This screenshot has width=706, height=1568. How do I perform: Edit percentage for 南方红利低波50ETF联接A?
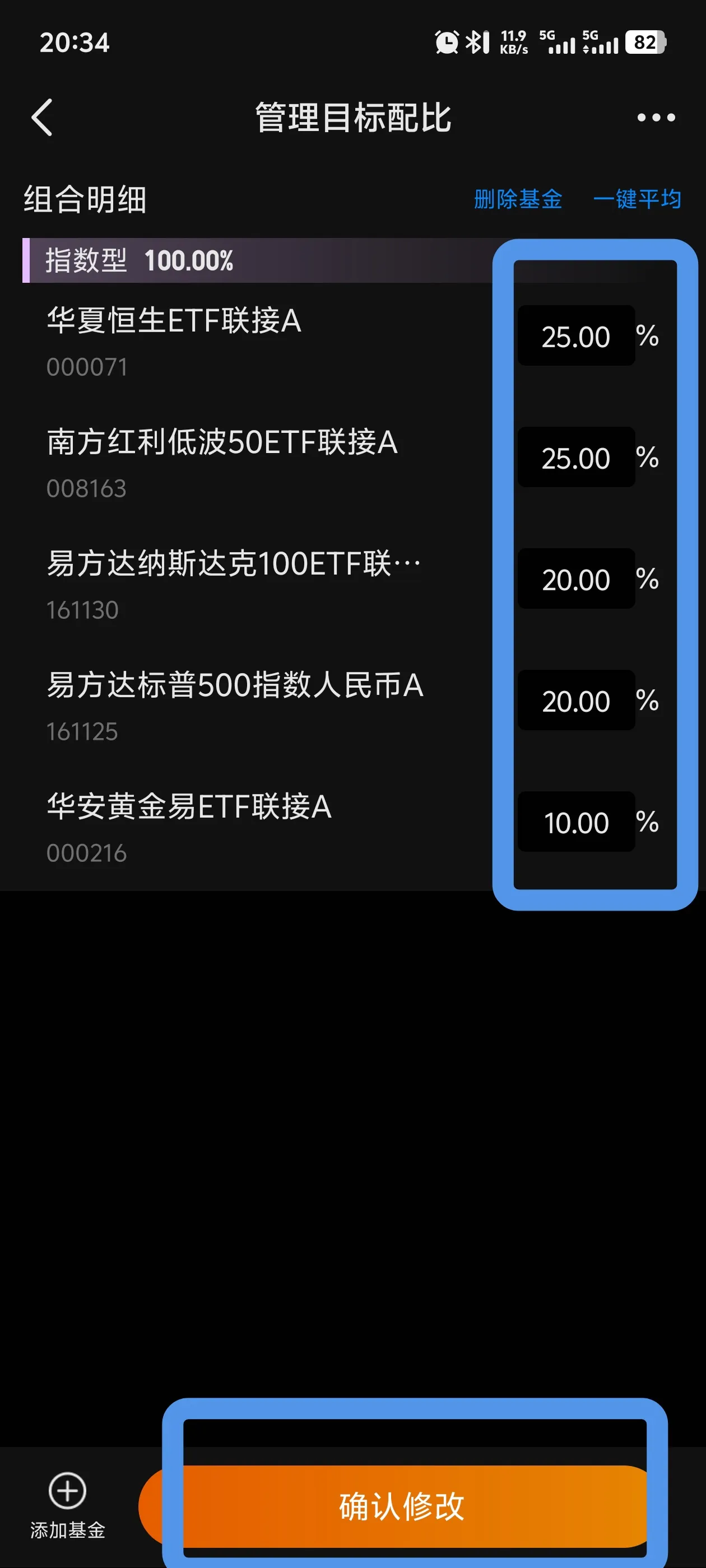[x=575, y=458]
